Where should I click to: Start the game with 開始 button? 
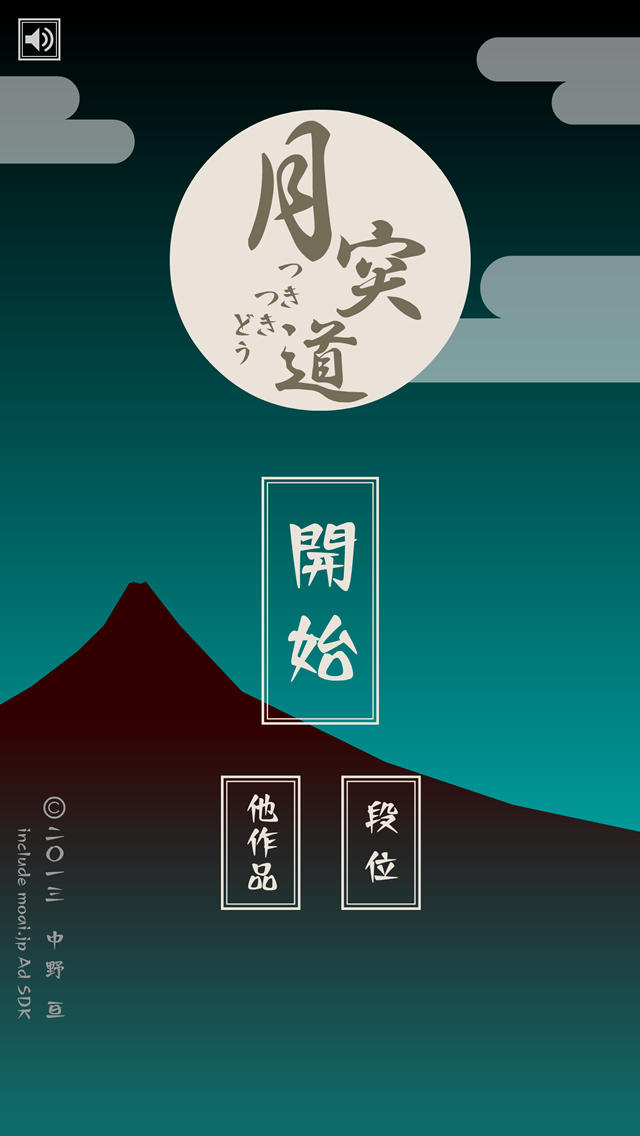(320, 600)
